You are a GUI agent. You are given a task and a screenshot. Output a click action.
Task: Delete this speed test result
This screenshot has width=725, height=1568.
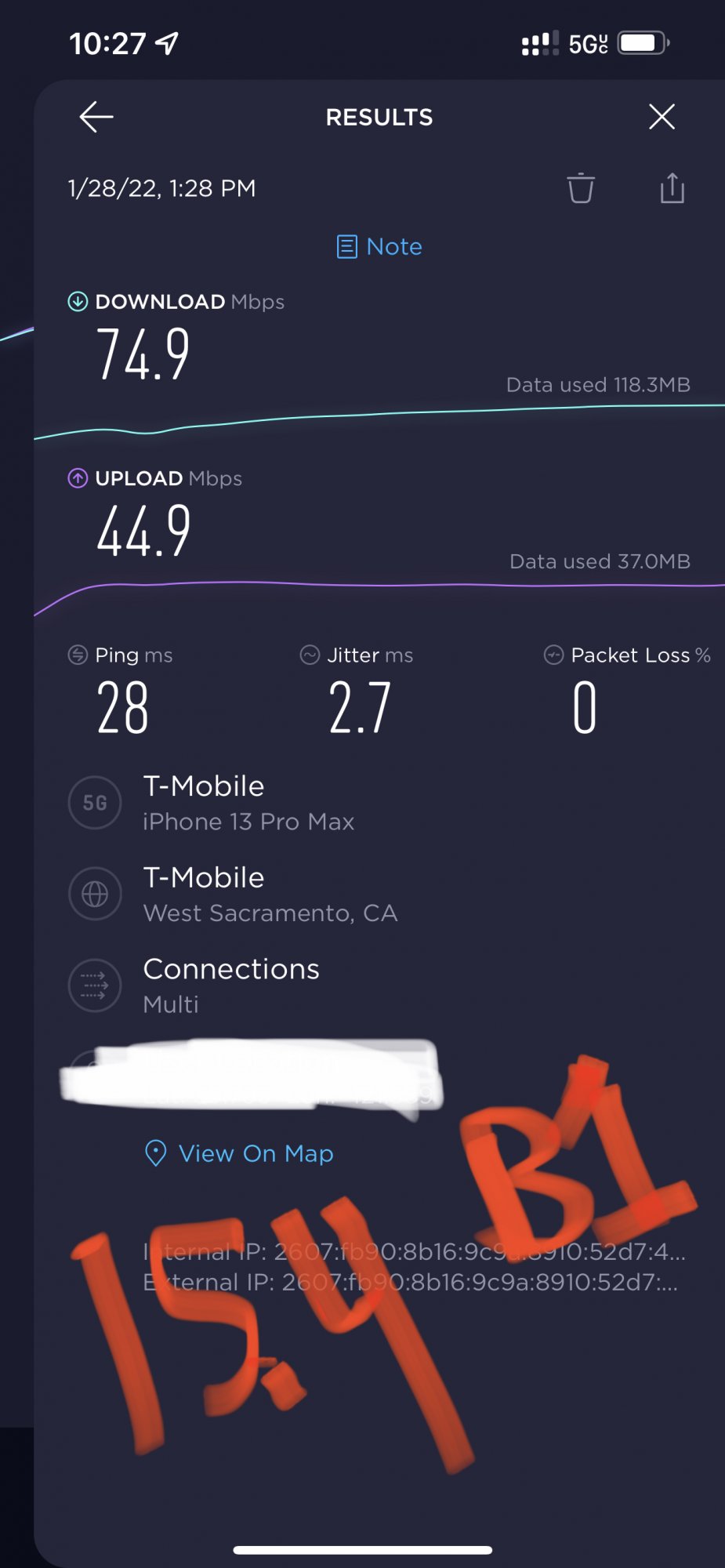pos(580,188)
